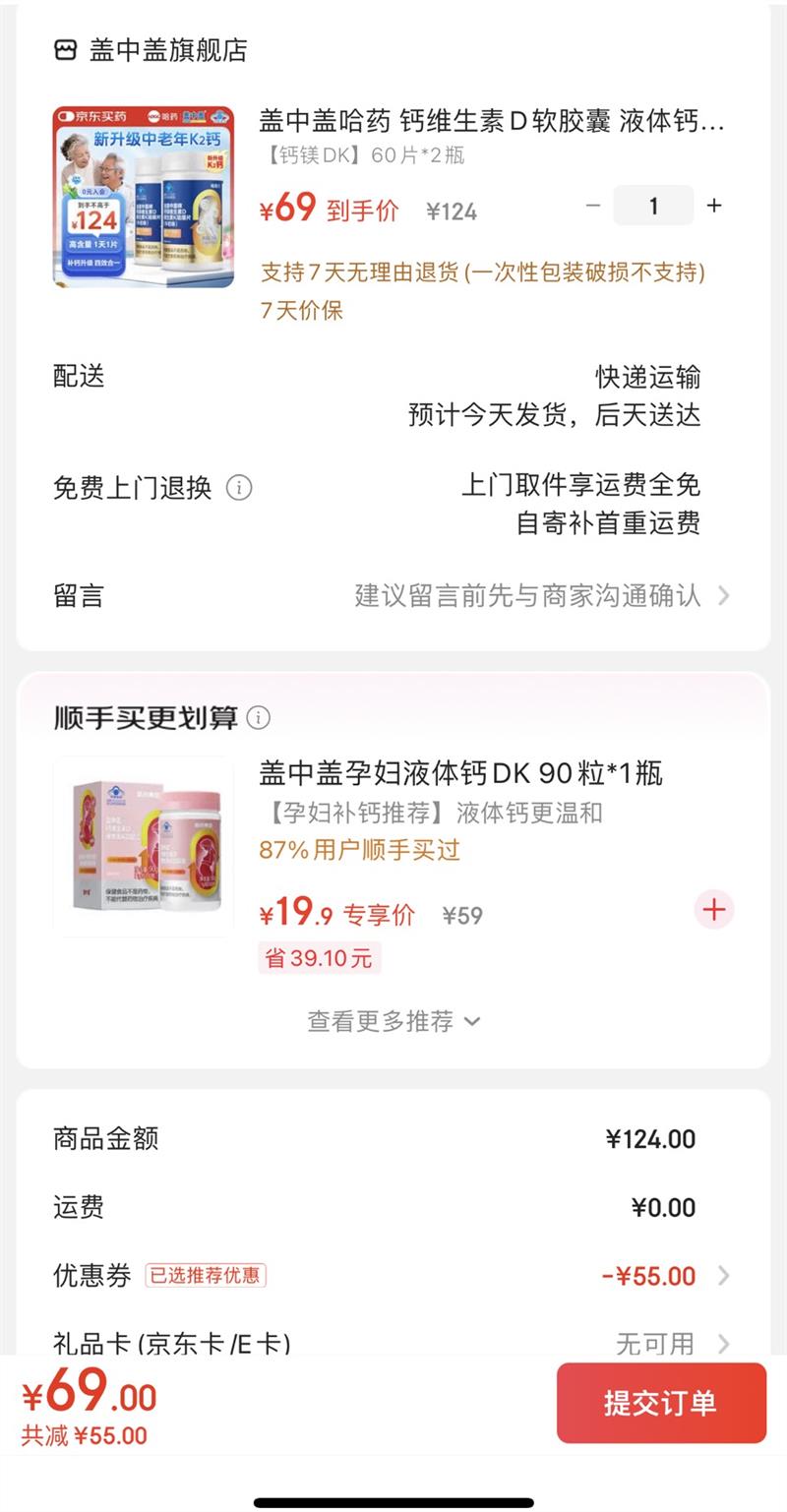
Task: Open the 优惠券 coupon row
Action: pos(393,1276)
